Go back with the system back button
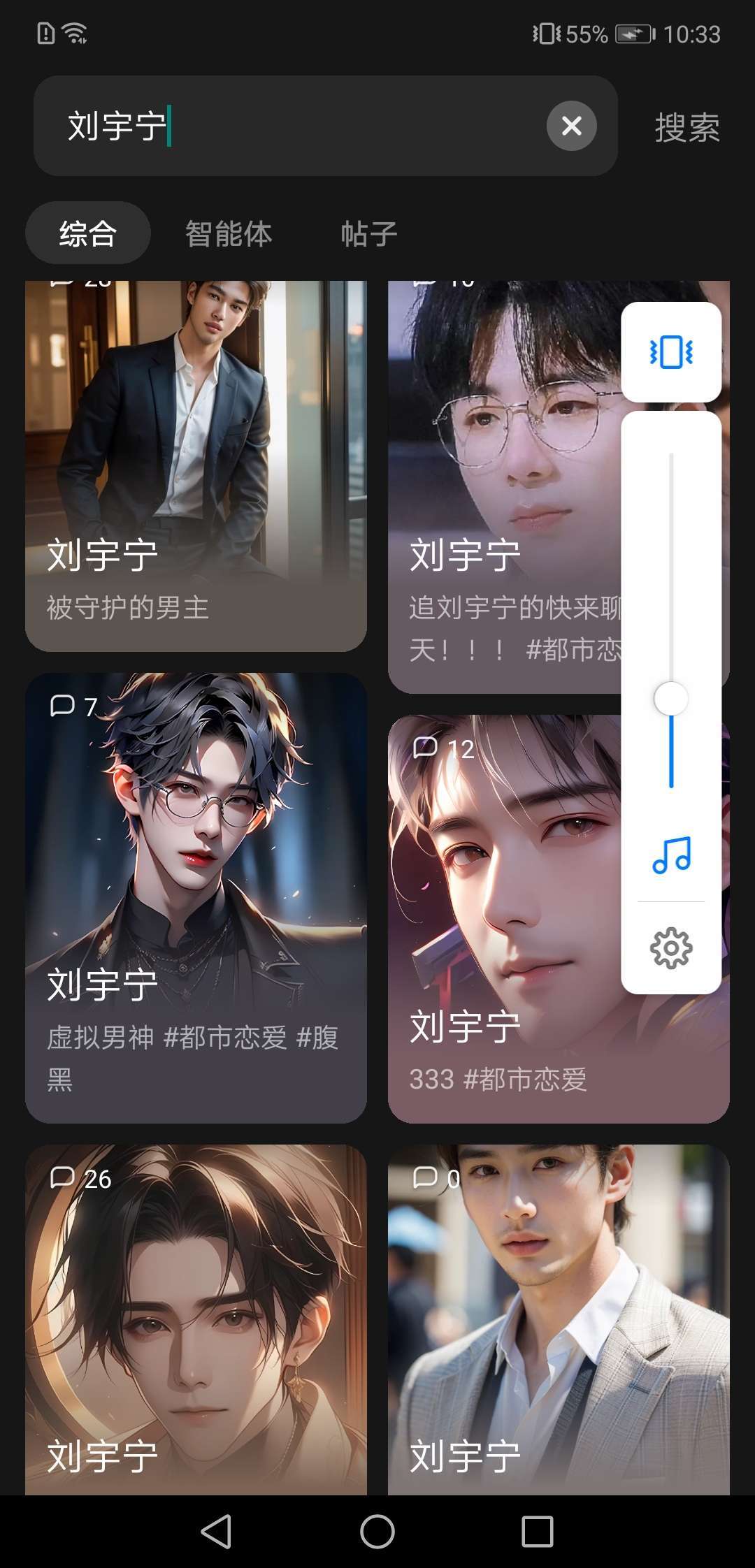Image resolution: width=755 pixels, height=1568 pixels. click(216, 1532)
